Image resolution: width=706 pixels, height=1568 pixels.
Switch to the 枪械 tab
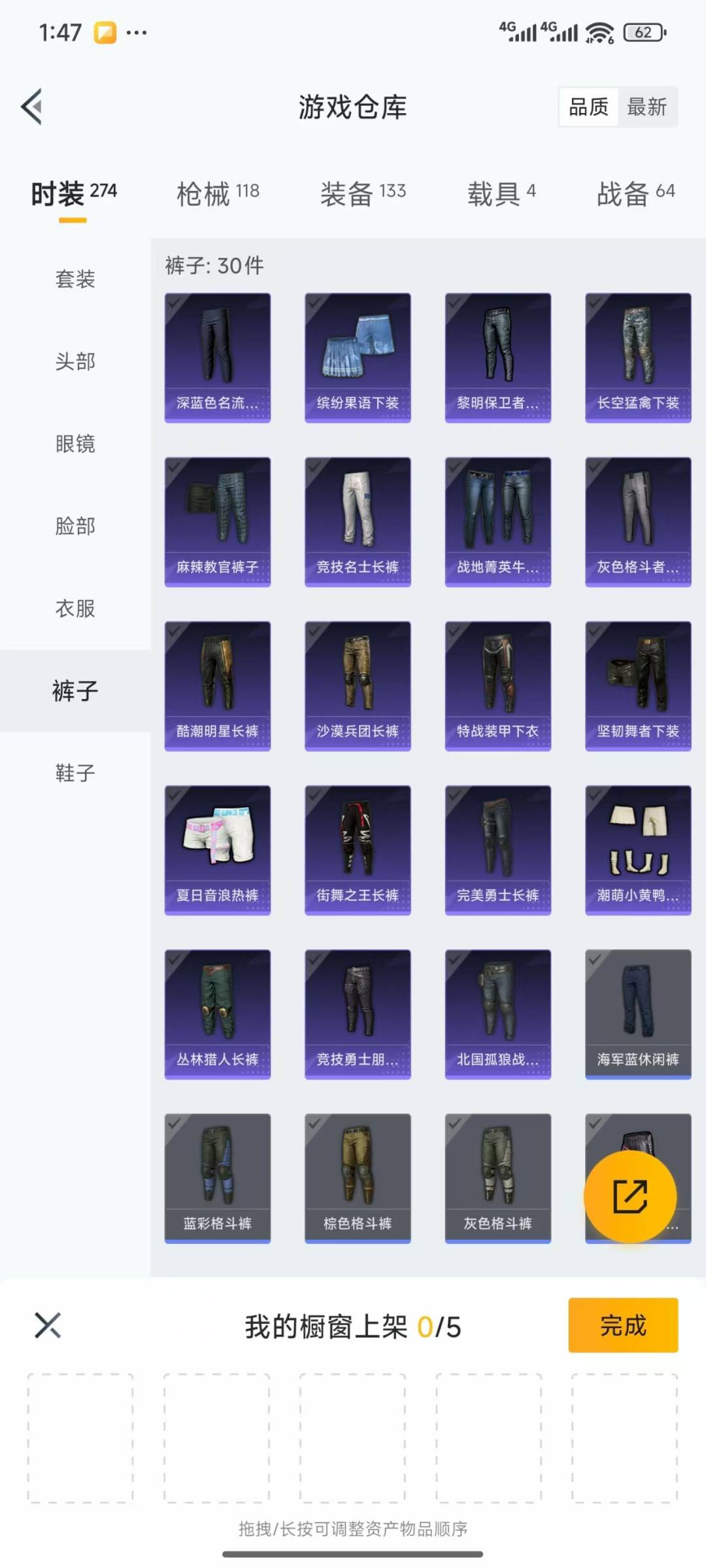coord(218,193)
